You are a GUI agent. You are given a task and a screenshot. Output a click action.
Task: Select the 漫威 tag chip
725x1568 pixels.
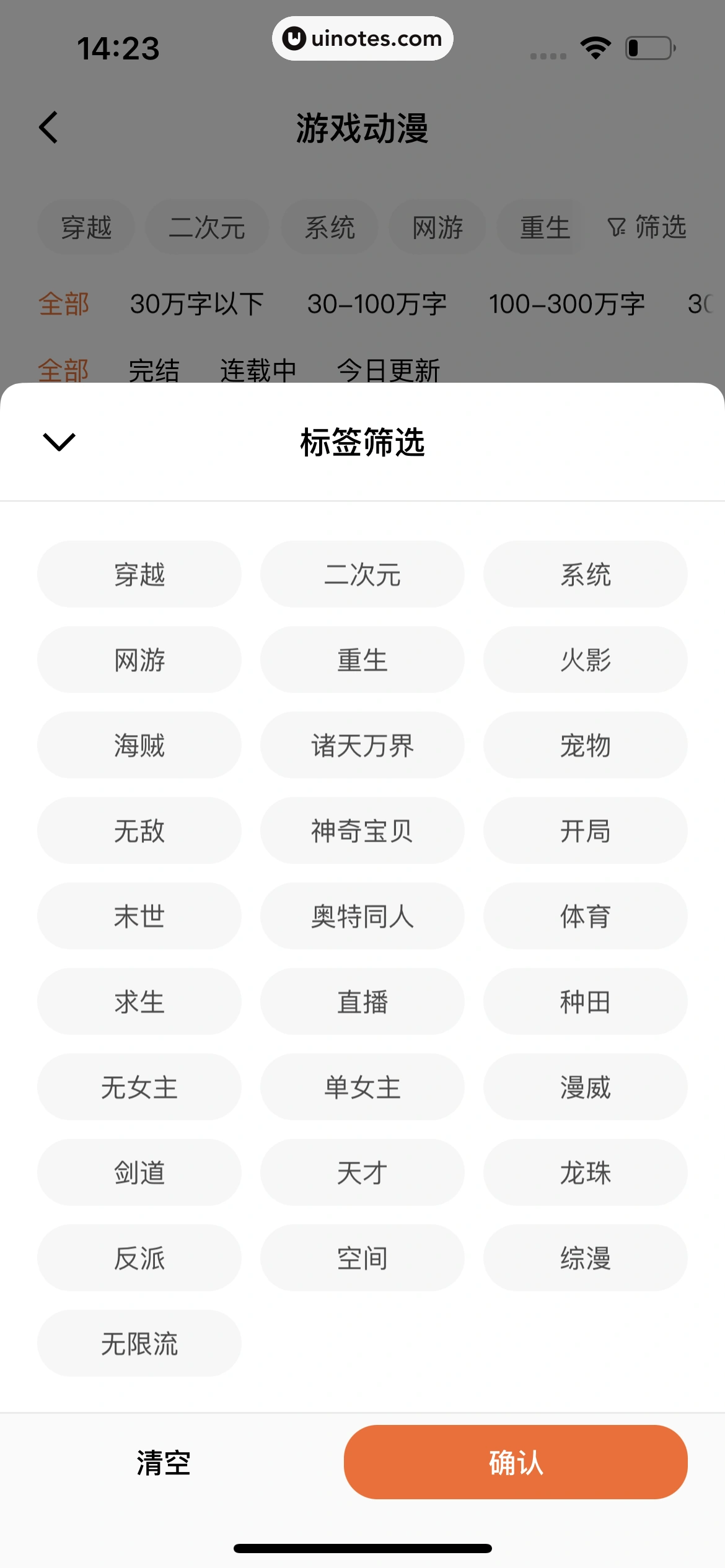pyautogui.click(x=585, y=1087)
